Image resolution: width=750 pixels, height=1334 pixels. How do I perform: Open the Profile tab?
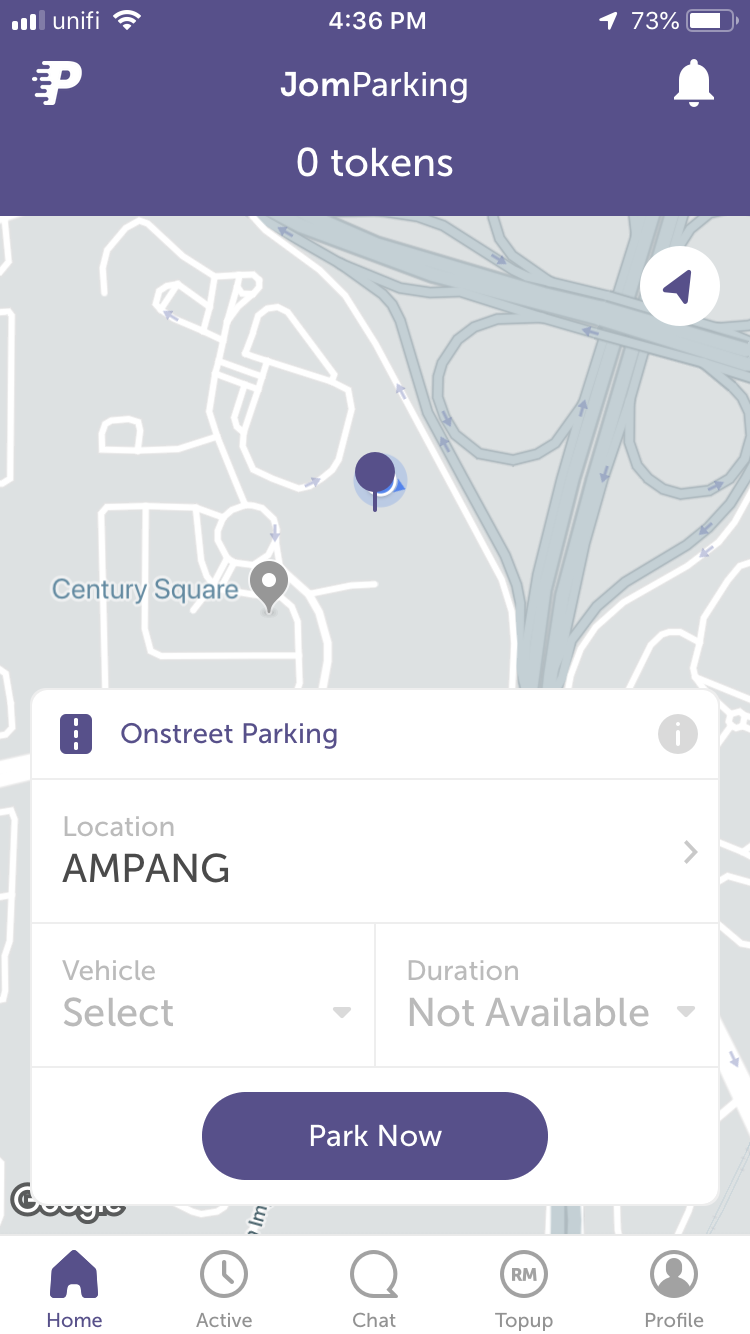tap(673, 1291)
